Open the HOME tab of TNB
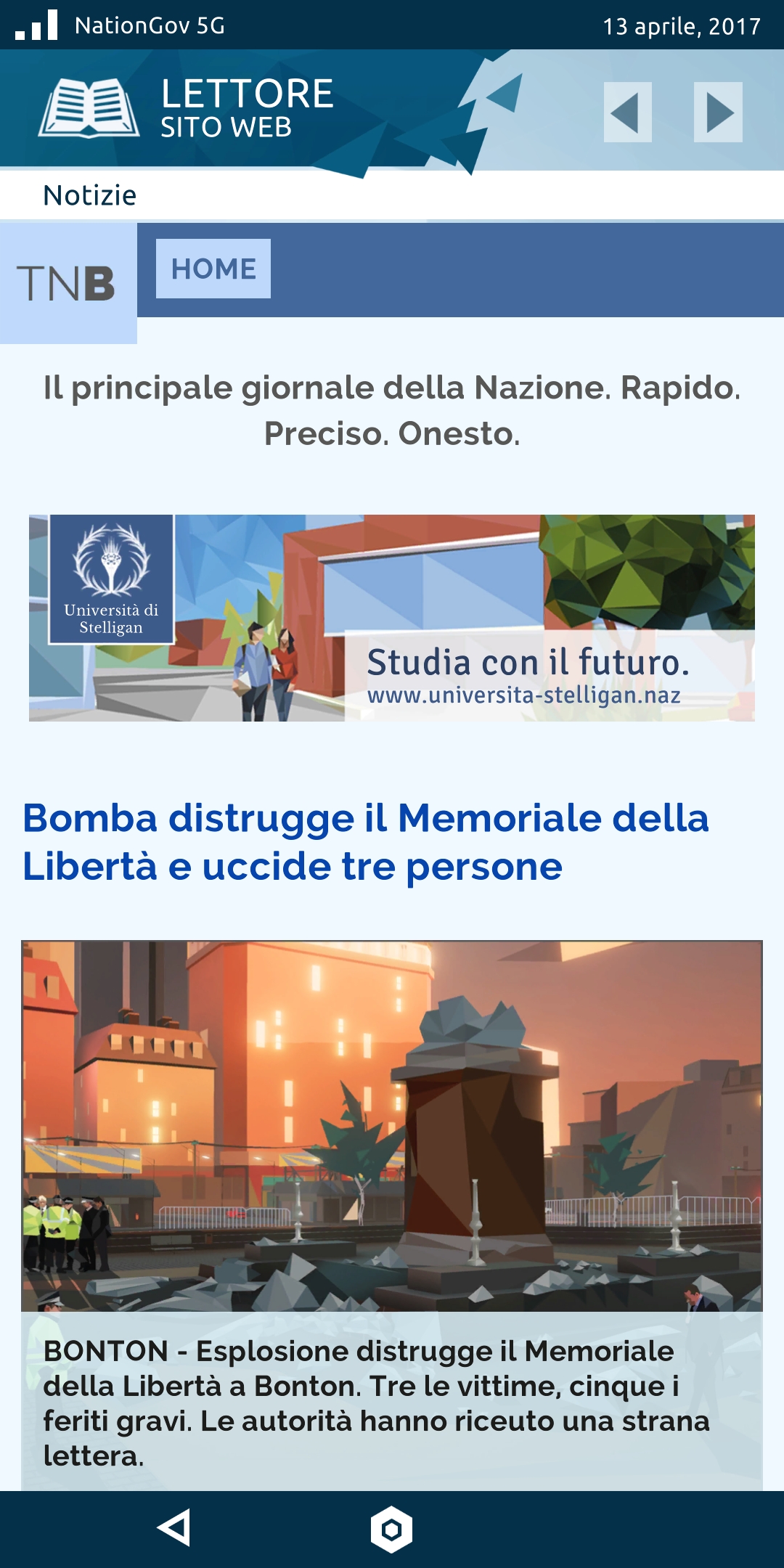784x1568 pixels. [x=213, y=269]
